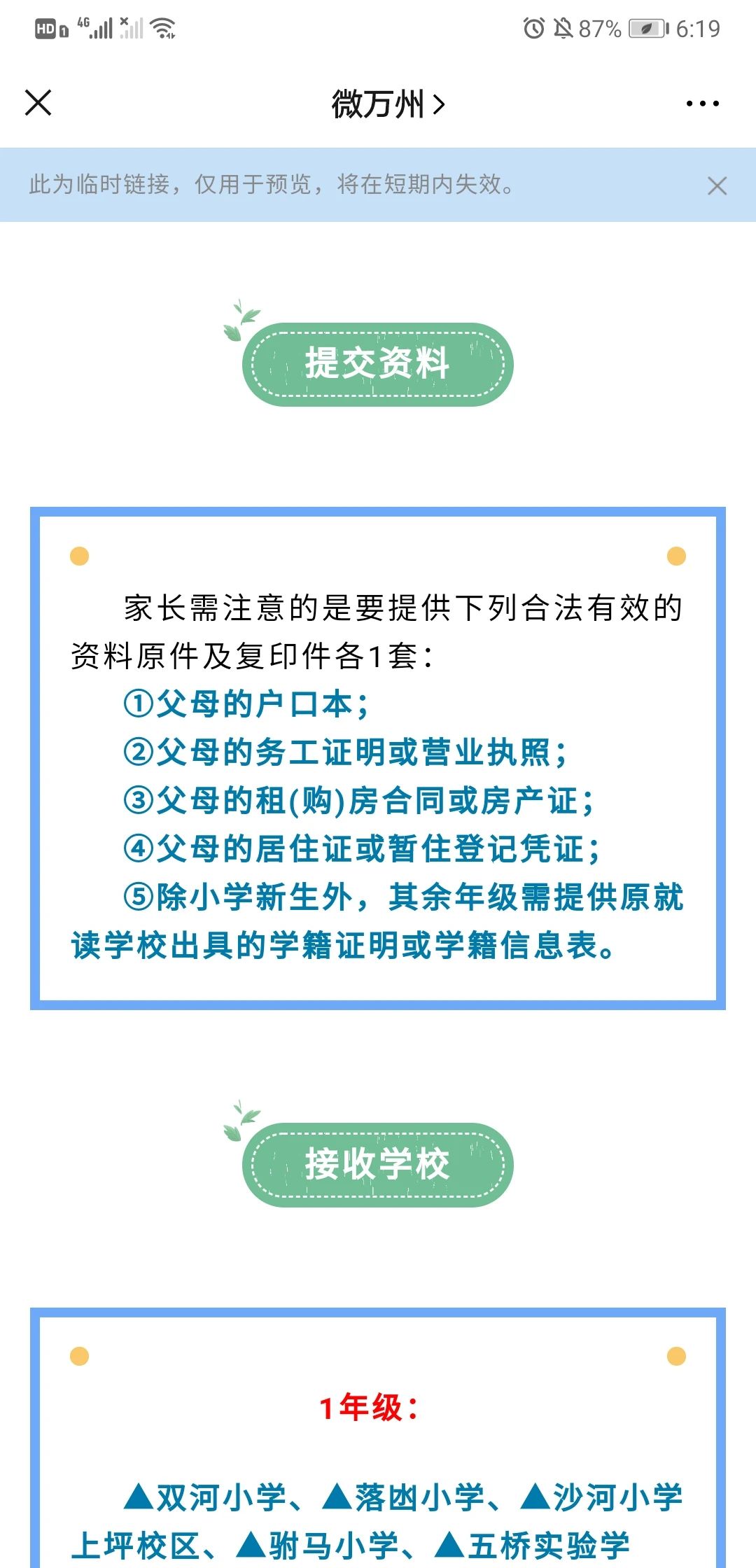Screen dimensions: 756x1568
Task: Open the three-dot overflow menu
Action: [x=702, y=104]
